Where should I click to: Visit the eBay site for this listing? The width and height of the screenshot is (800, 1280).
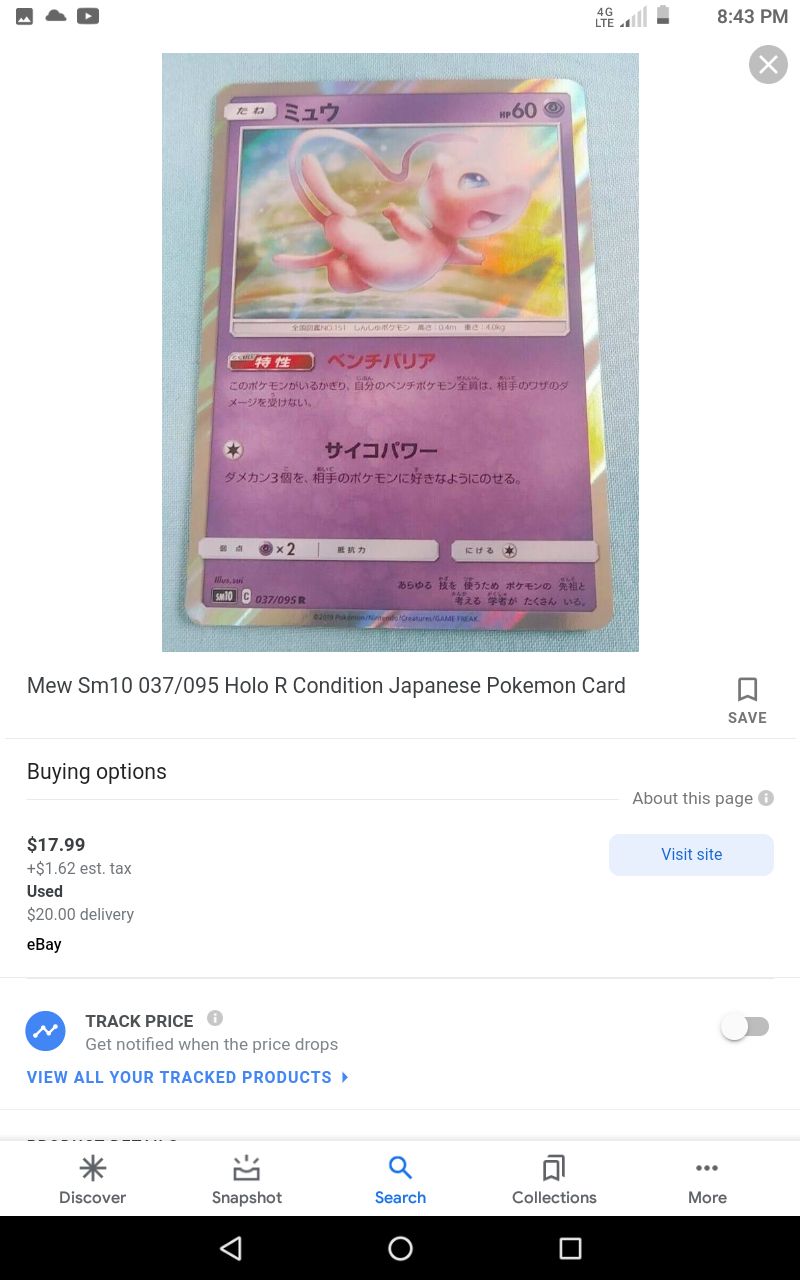[x=691, y=855]
